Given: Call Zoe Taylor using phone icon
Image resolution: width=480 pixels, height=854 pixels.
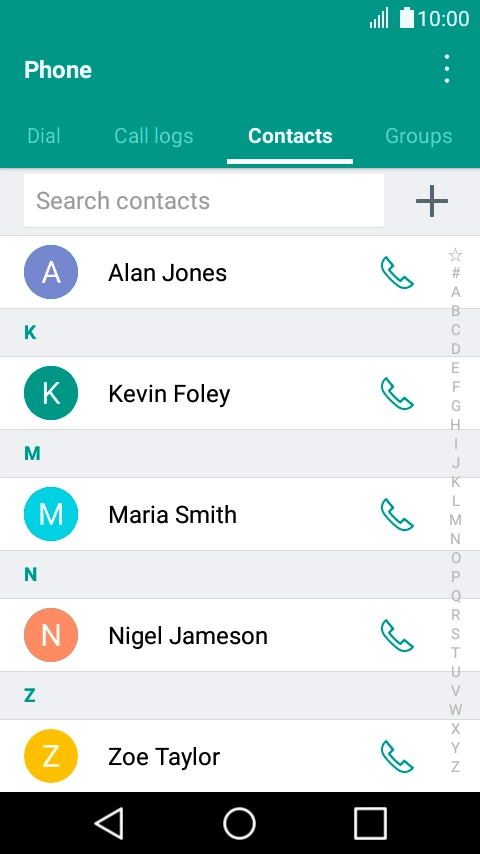Looking at the screenshot, I should pyautogui.click(x=397, y=756).
